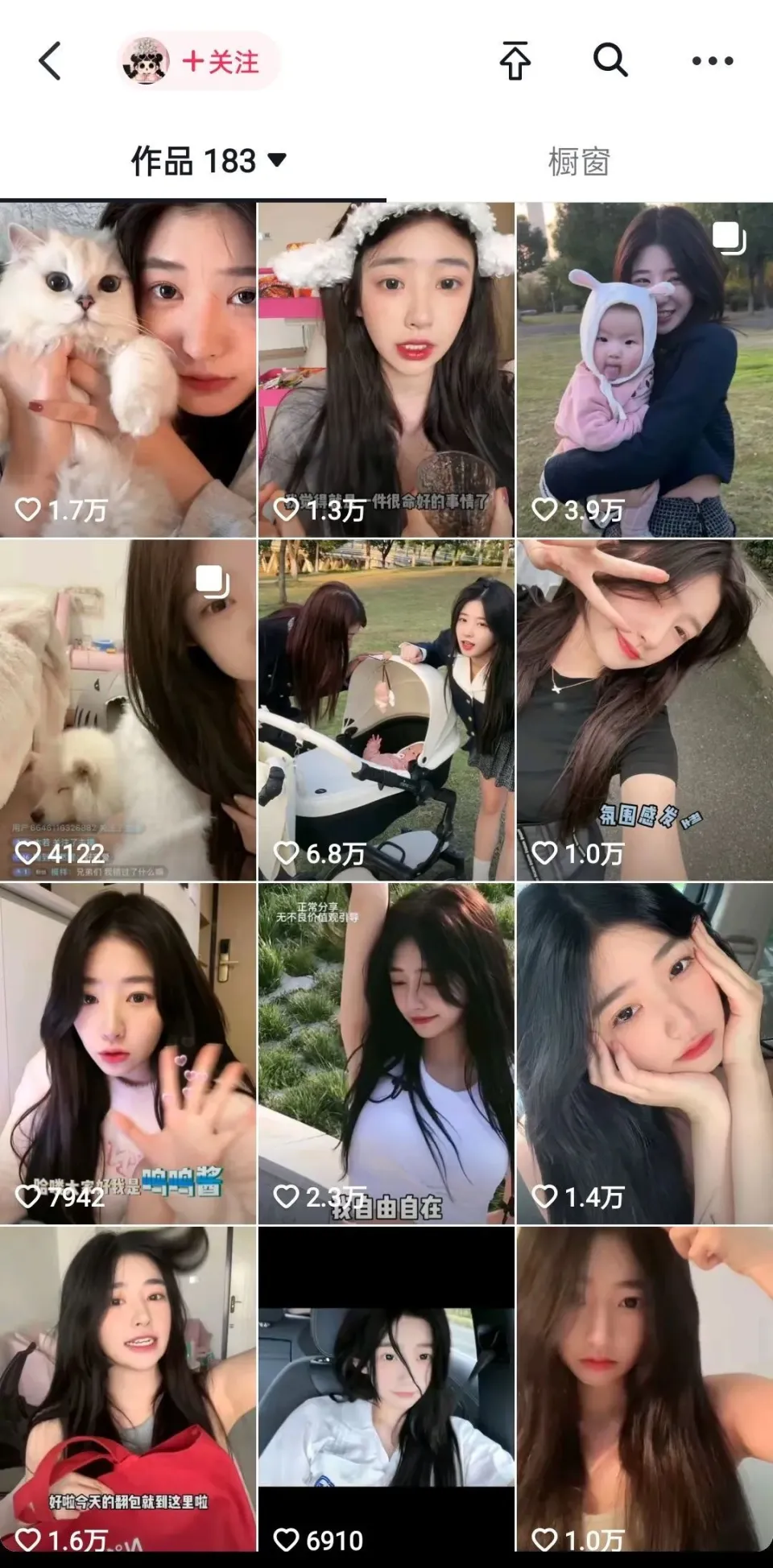Open the car selfie video with 1.4万 likes
Screen dimensions: 773x1568
(644, 1053)
